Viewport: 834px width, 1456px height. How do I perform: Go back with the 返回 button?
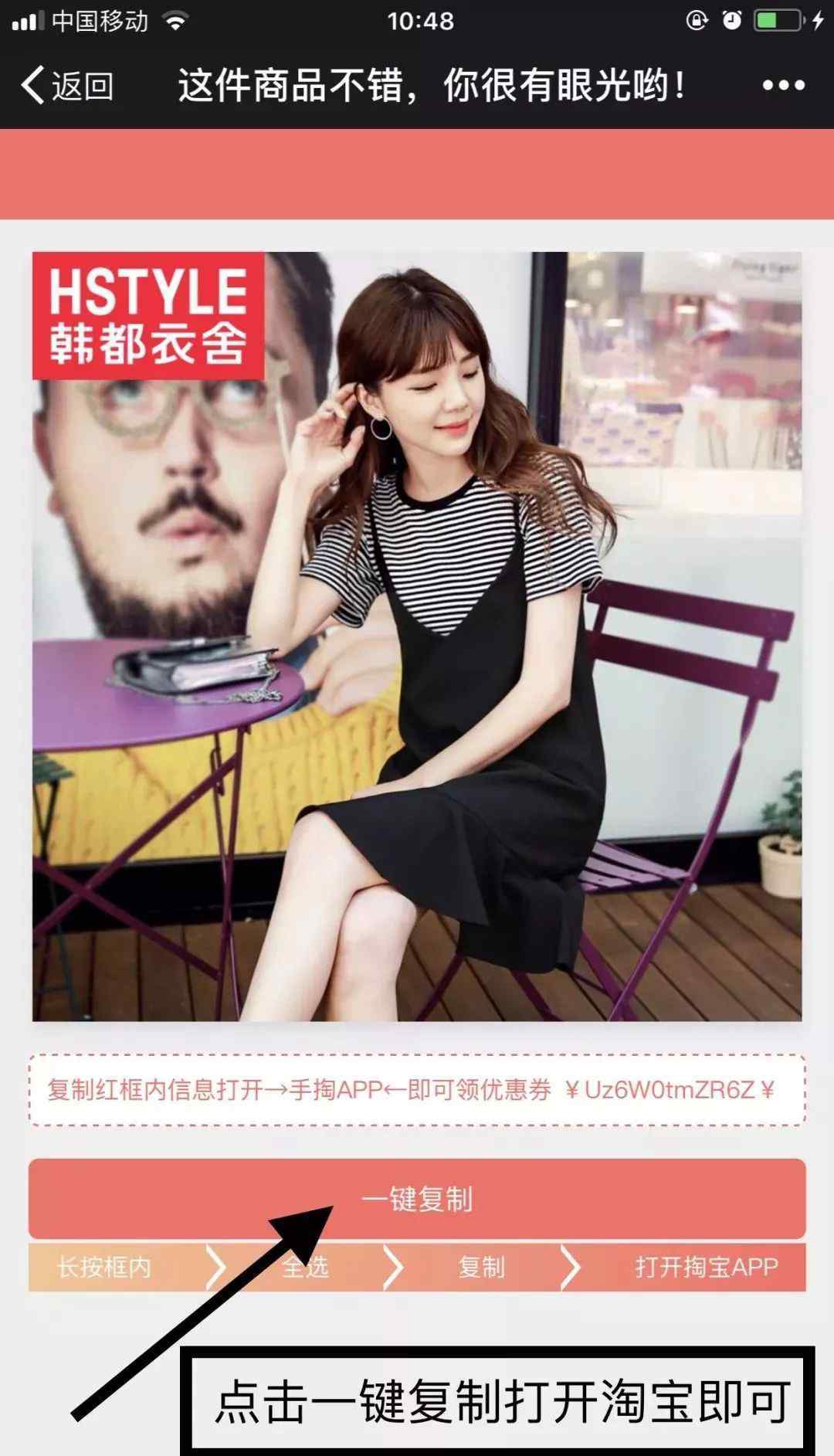(x=67, y=85)
